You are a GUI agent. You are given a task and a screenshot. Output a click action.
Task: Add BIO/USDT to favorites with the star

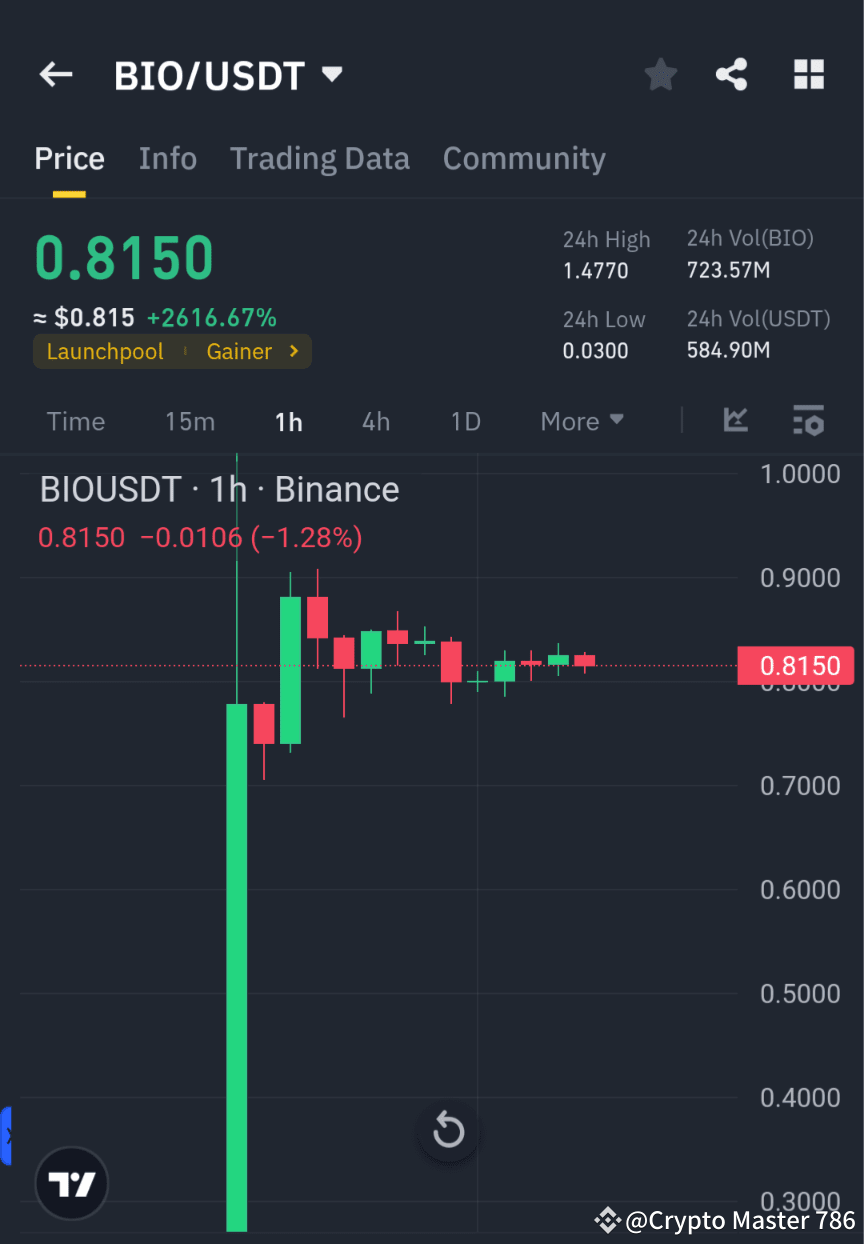tap(660, 74)
